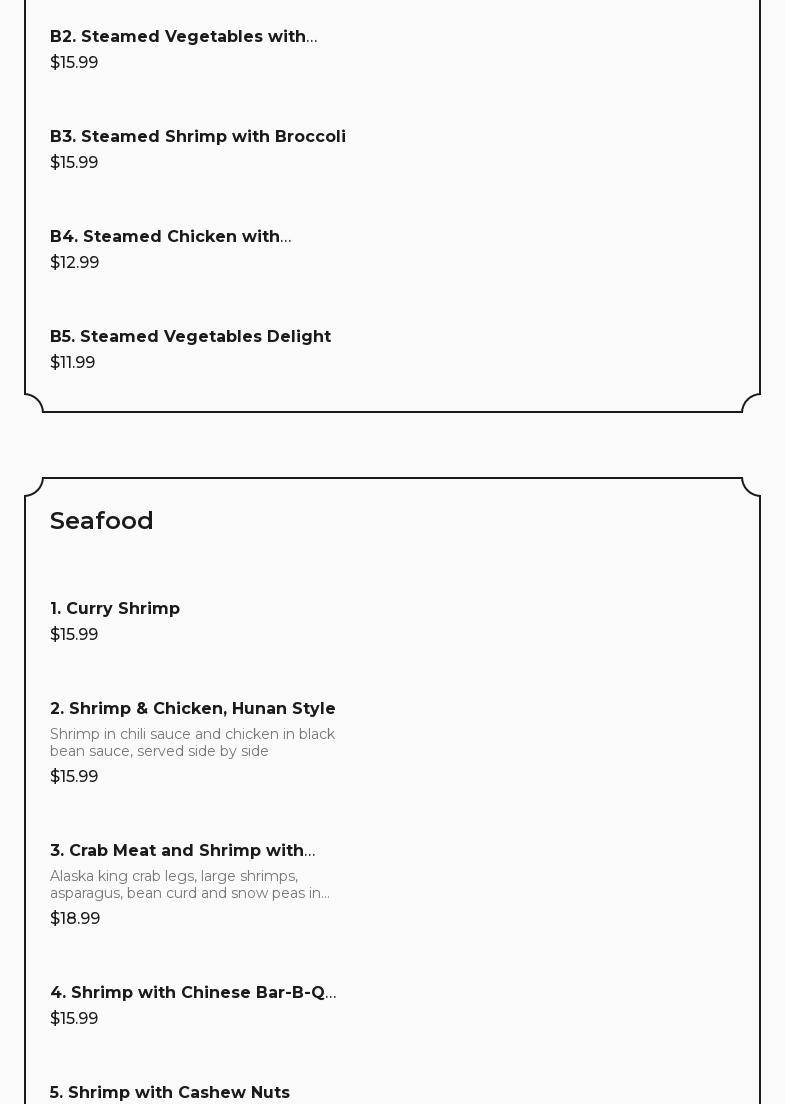Open B4. Steamed Chicken item
785x1104 pixels.
pyautogui.click(x=170, y=237)
